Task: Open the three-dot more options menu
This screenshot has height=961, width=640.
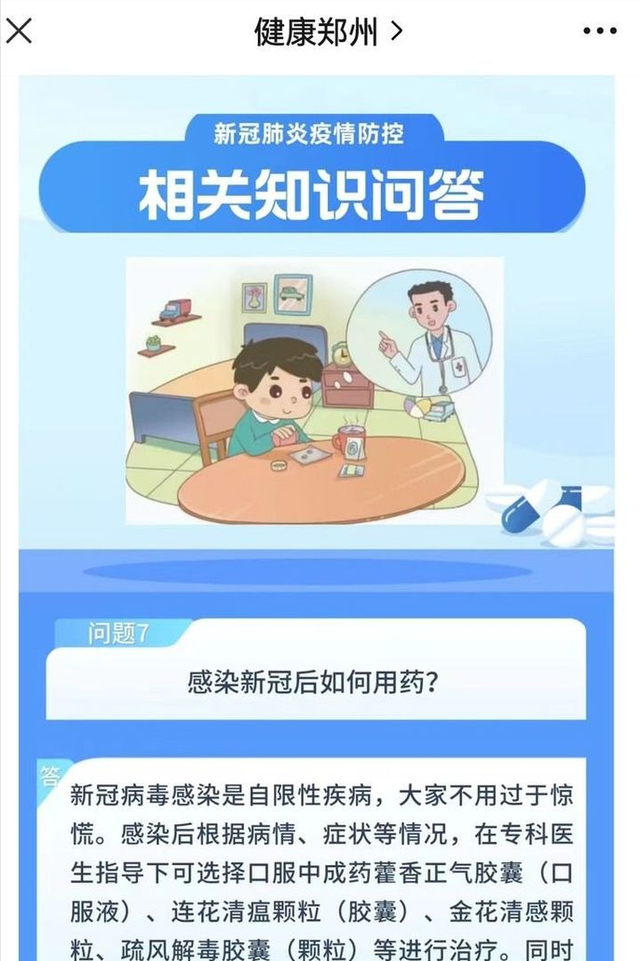Action: point(600,31)
